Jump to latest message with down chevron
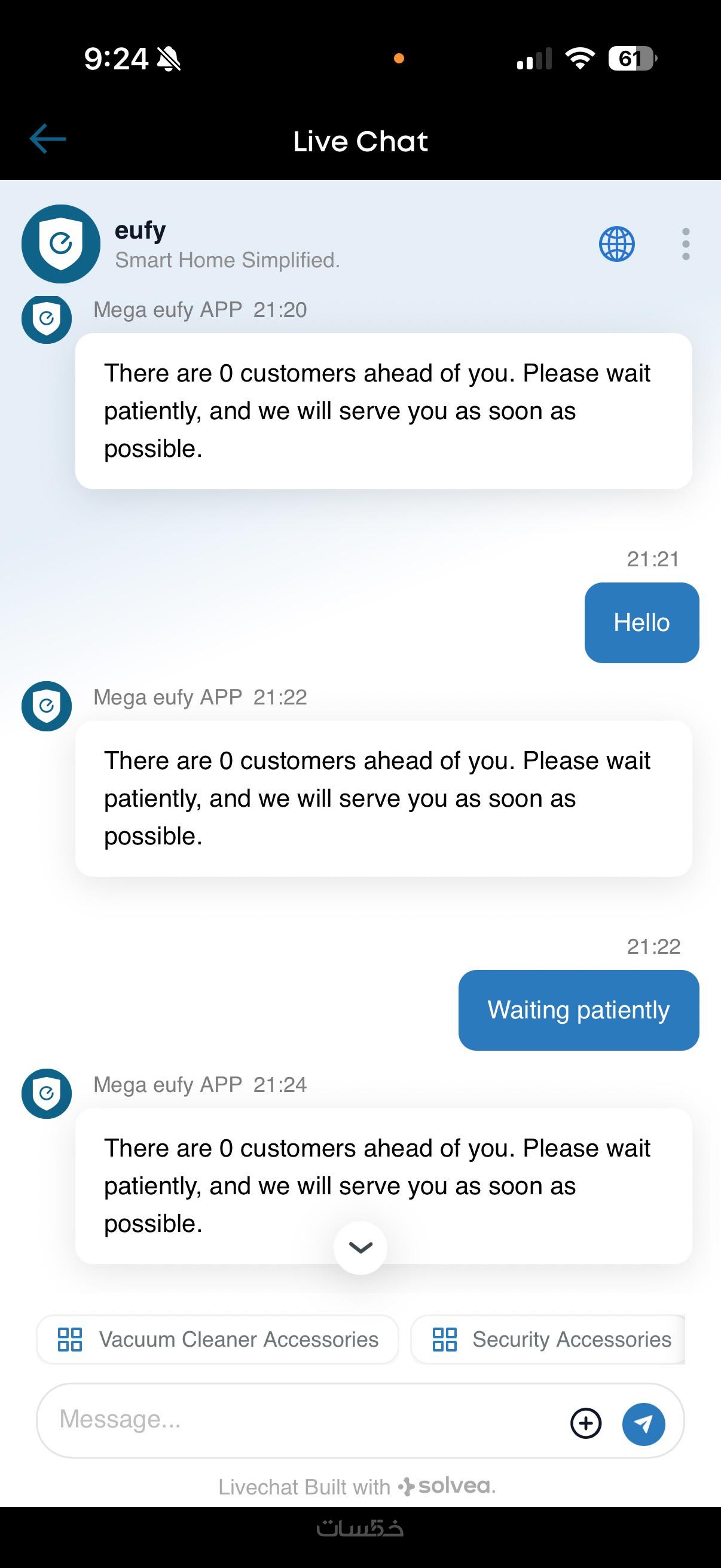The image size is (721, 1568). (x=360, y=1247)
